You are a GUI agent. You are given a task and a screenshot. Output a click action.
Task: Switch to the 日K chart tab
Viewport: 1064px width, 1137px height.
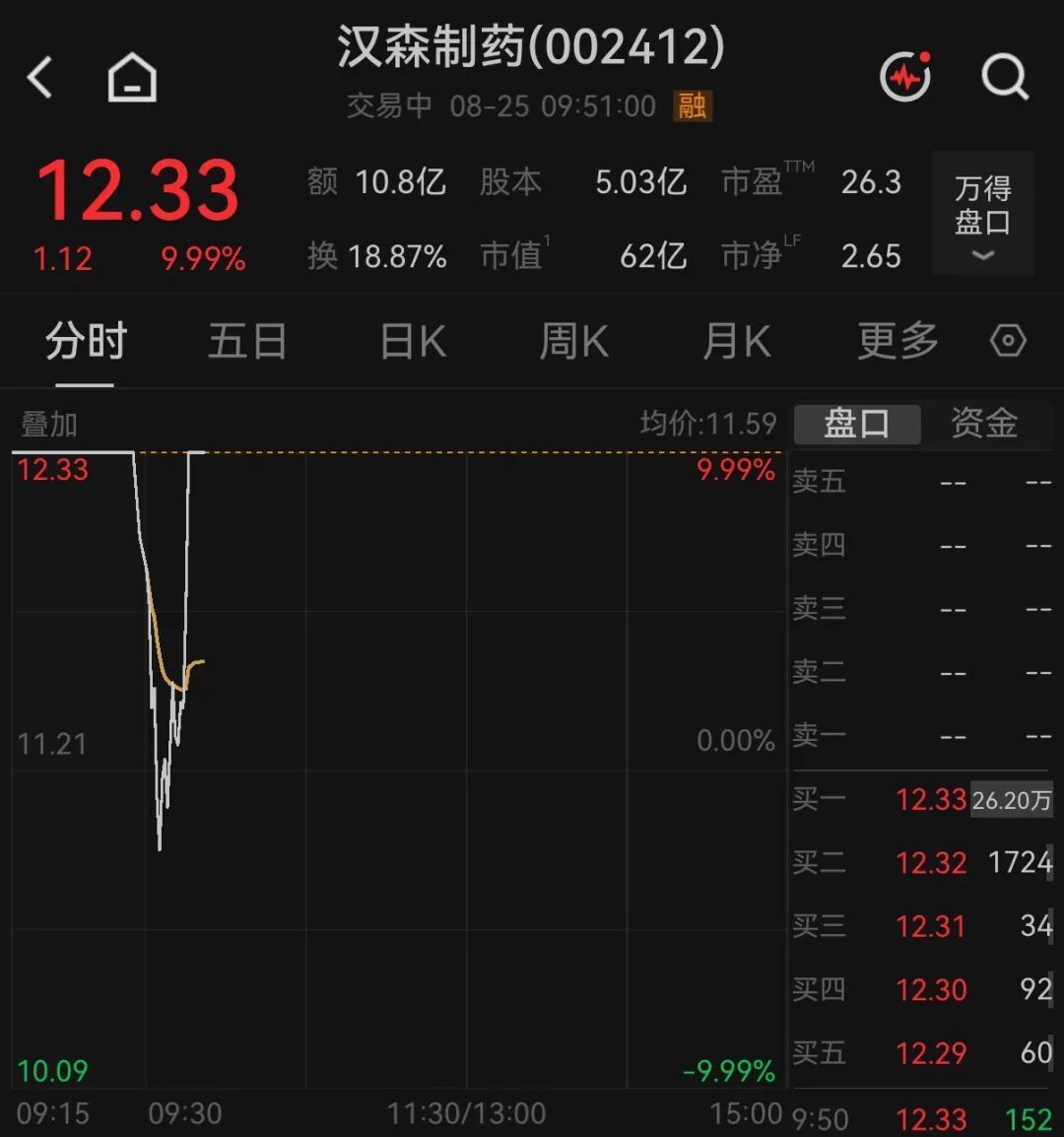point(414,341)
